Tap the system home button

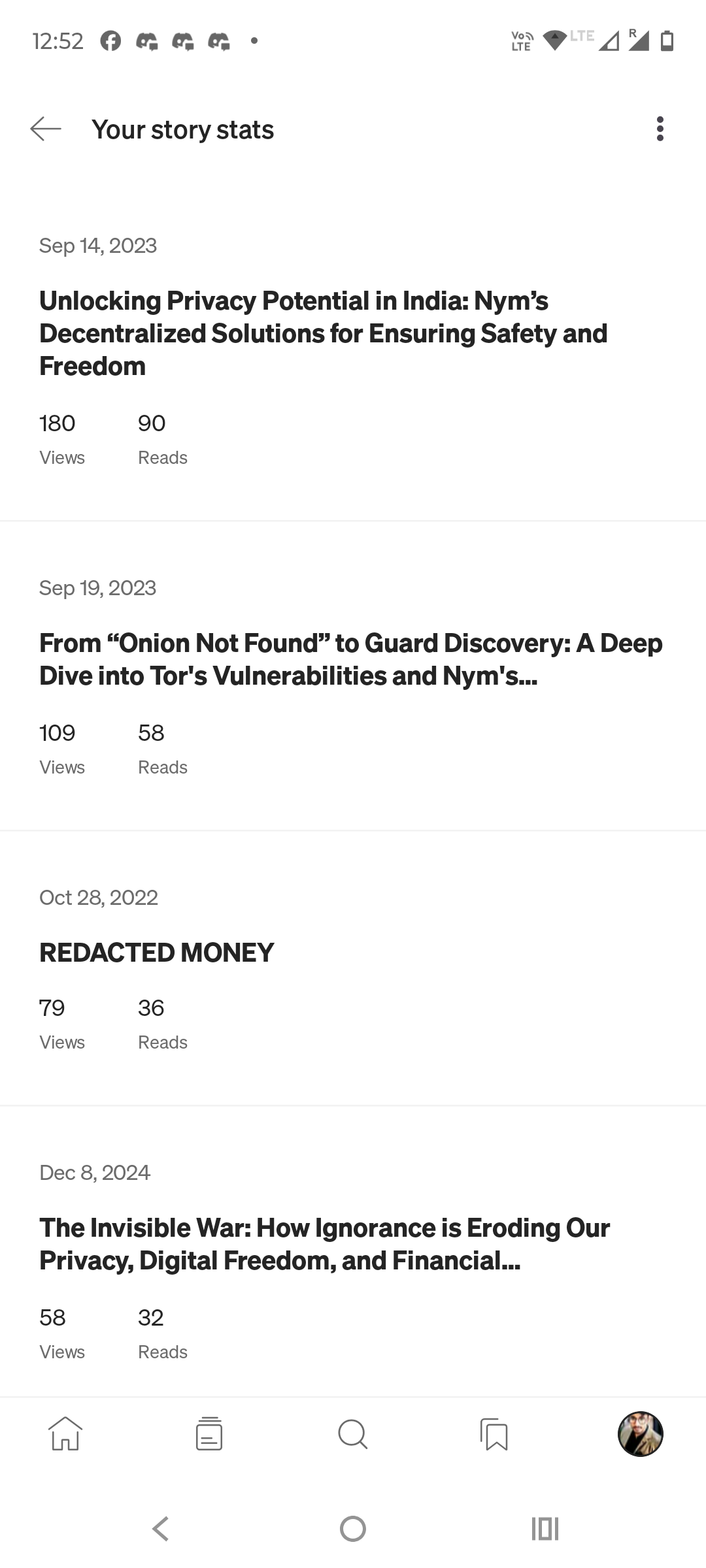point(353,1529)
